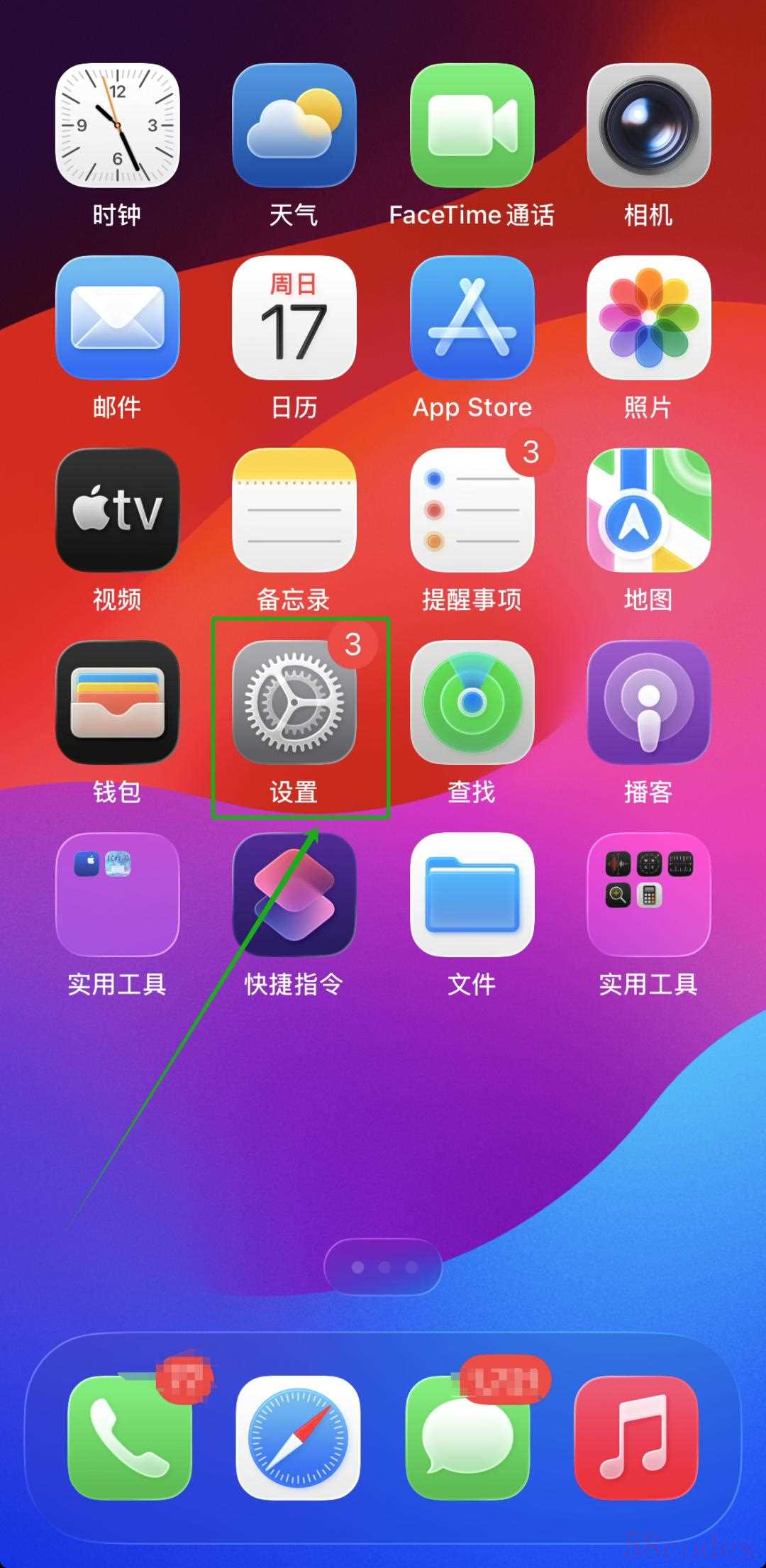Open the Shortcuts app (快捷指令)
The width and height of the screenshot is (766, 1568).
click(x=294, y=895)
